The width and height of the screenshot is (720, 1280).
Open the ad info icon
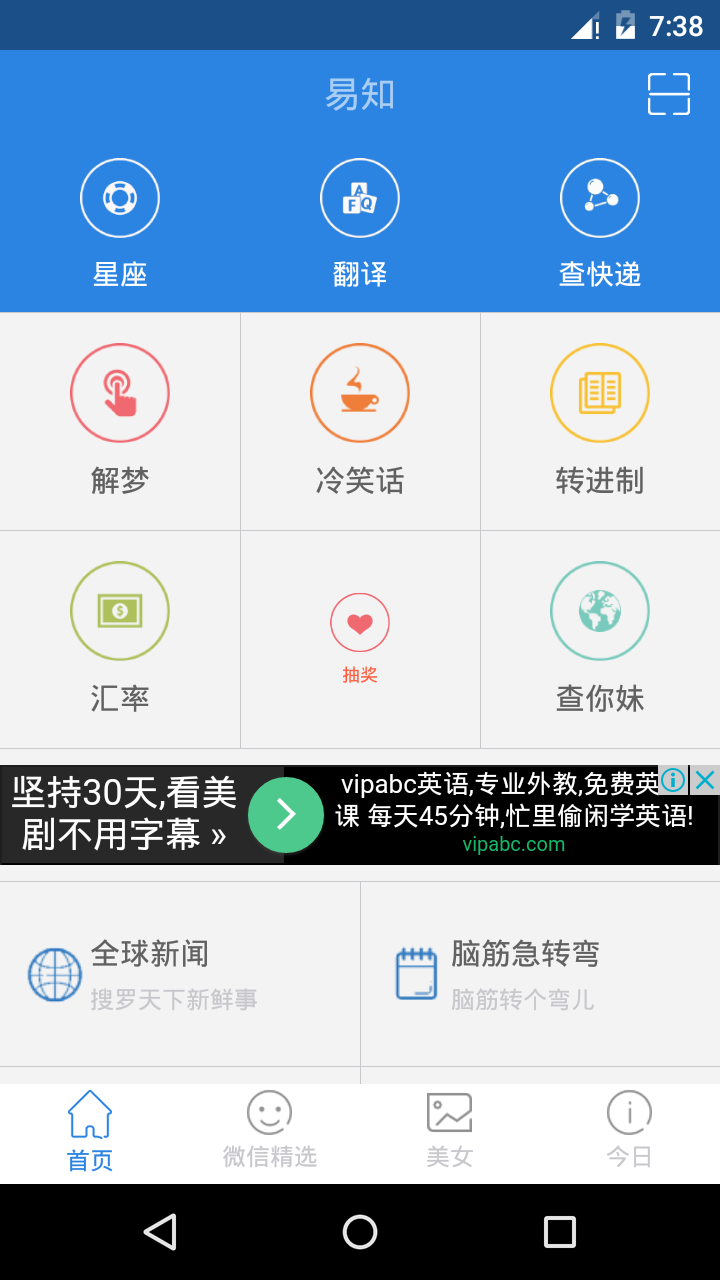click(x=673, y=780)
